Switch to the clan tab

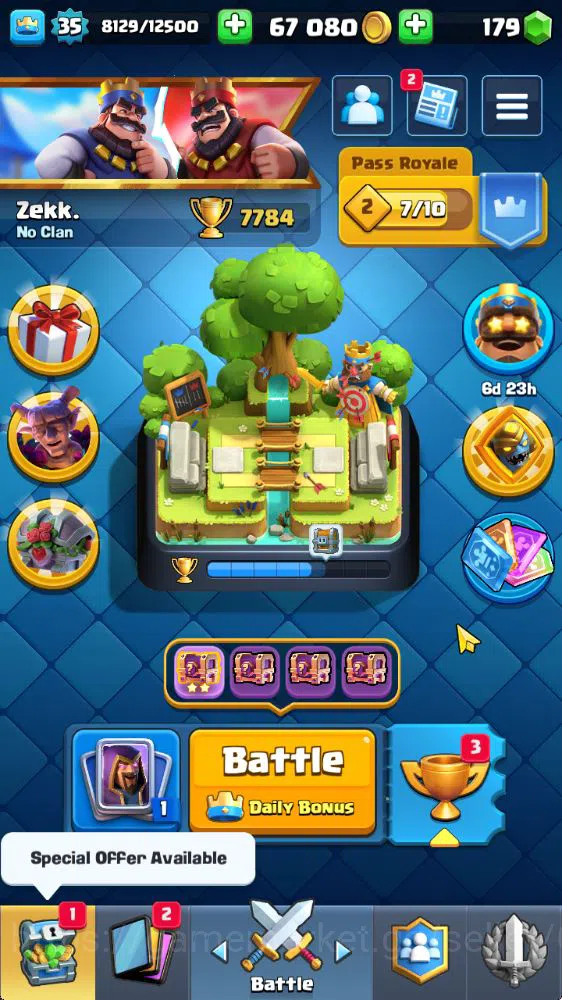point(420,952)
